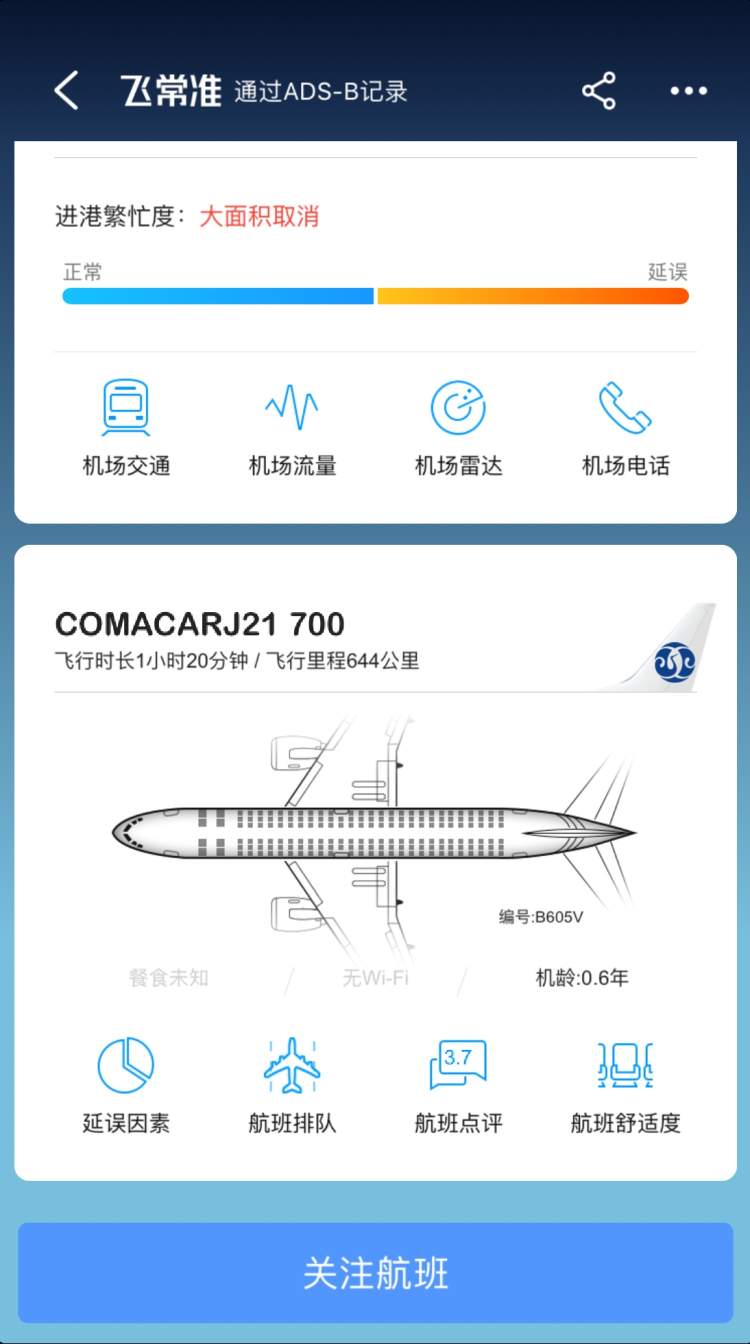Screen dimensions: 750x1344
Task: Tap 关注航班 to follow this flight
Action: coord(375,1273)
